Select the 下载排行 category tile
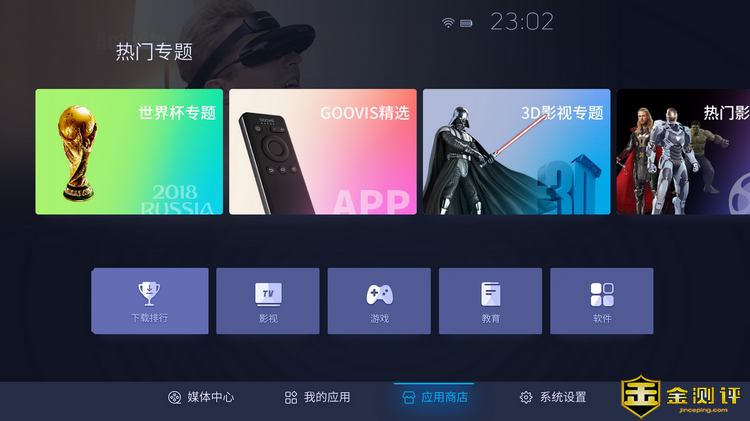The width and height of the screenshot is (750, 421). tap(150, 301)
